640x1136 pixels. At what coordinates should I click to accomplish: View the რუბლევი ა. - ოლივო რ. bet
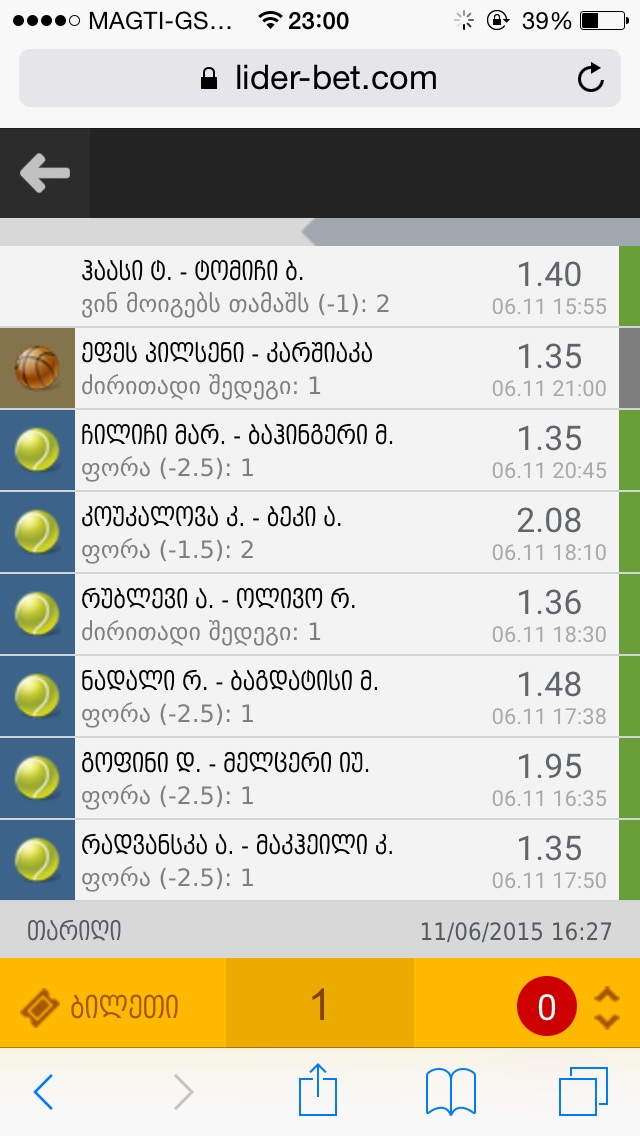click(x=300, y=615)
